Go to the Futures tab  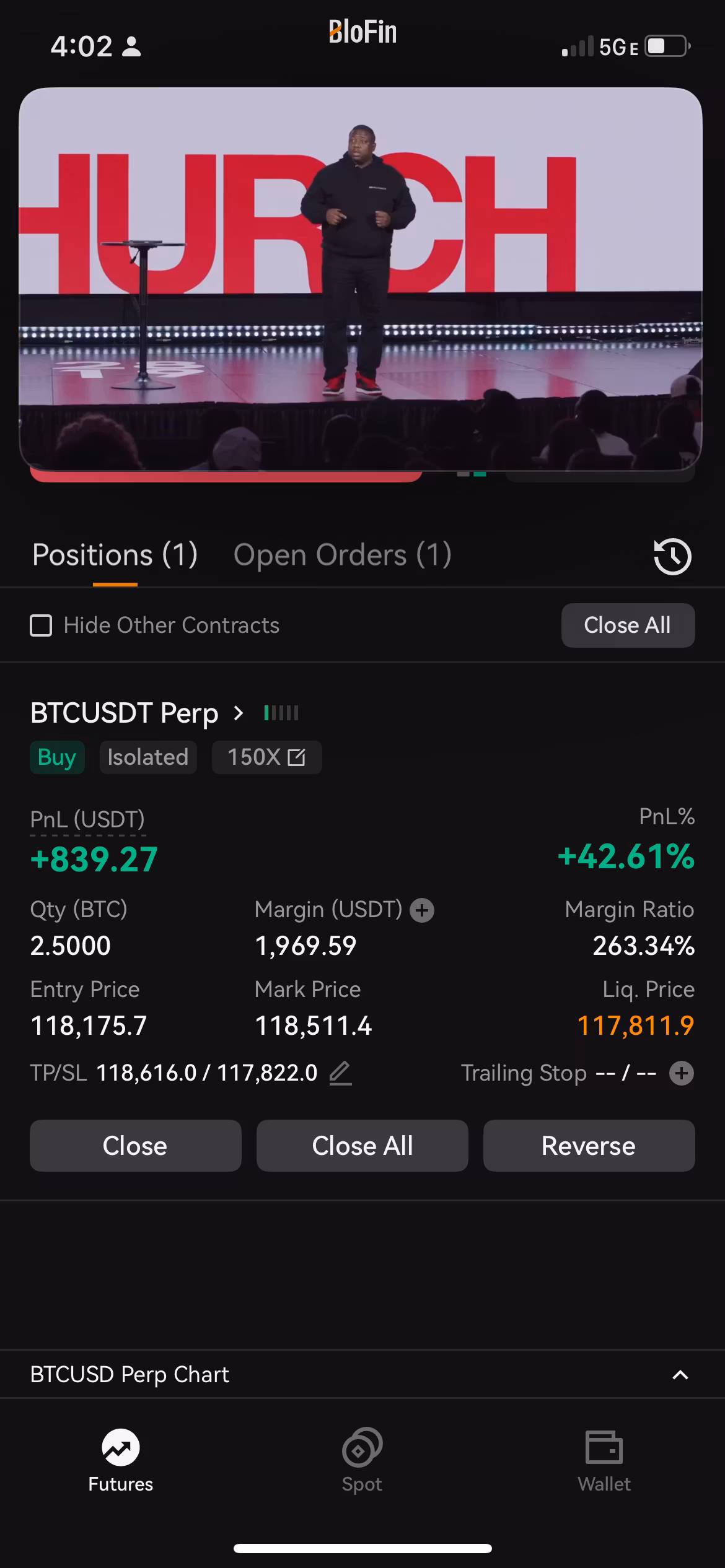[x=120, y=1460]
